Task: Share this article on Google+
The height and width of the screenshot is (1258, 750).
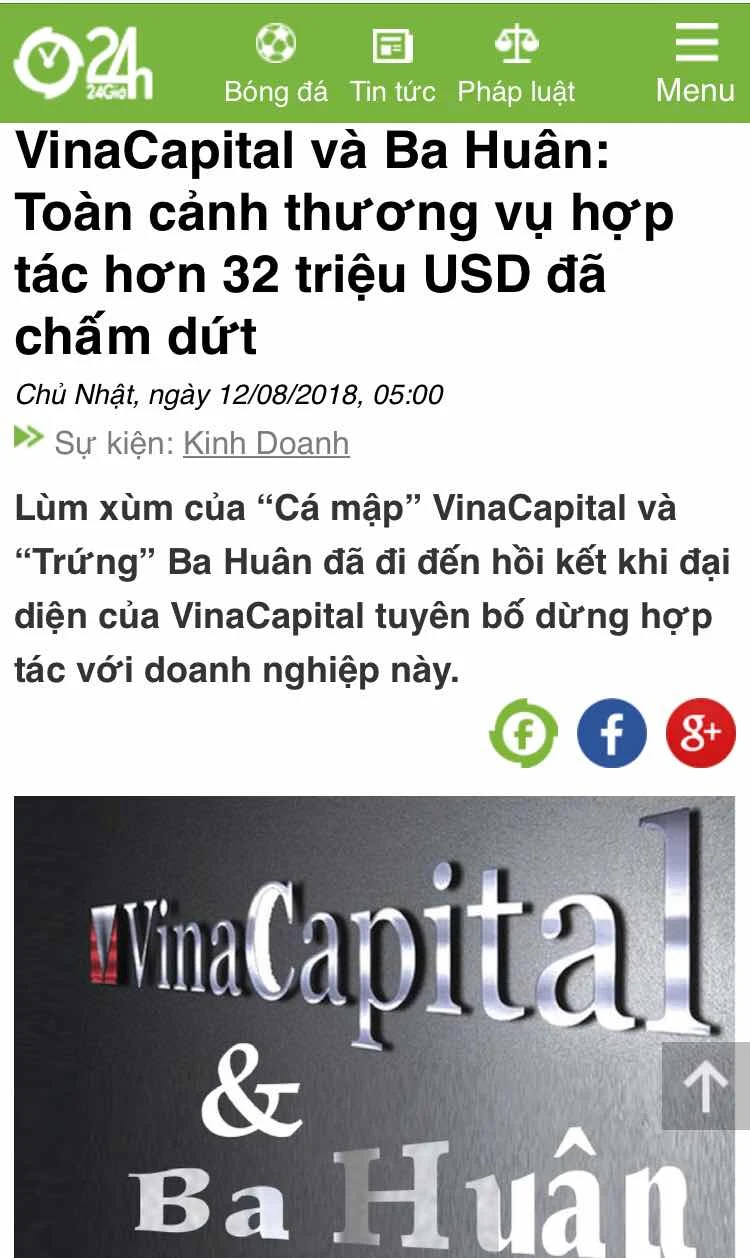Action: point(700,733)
